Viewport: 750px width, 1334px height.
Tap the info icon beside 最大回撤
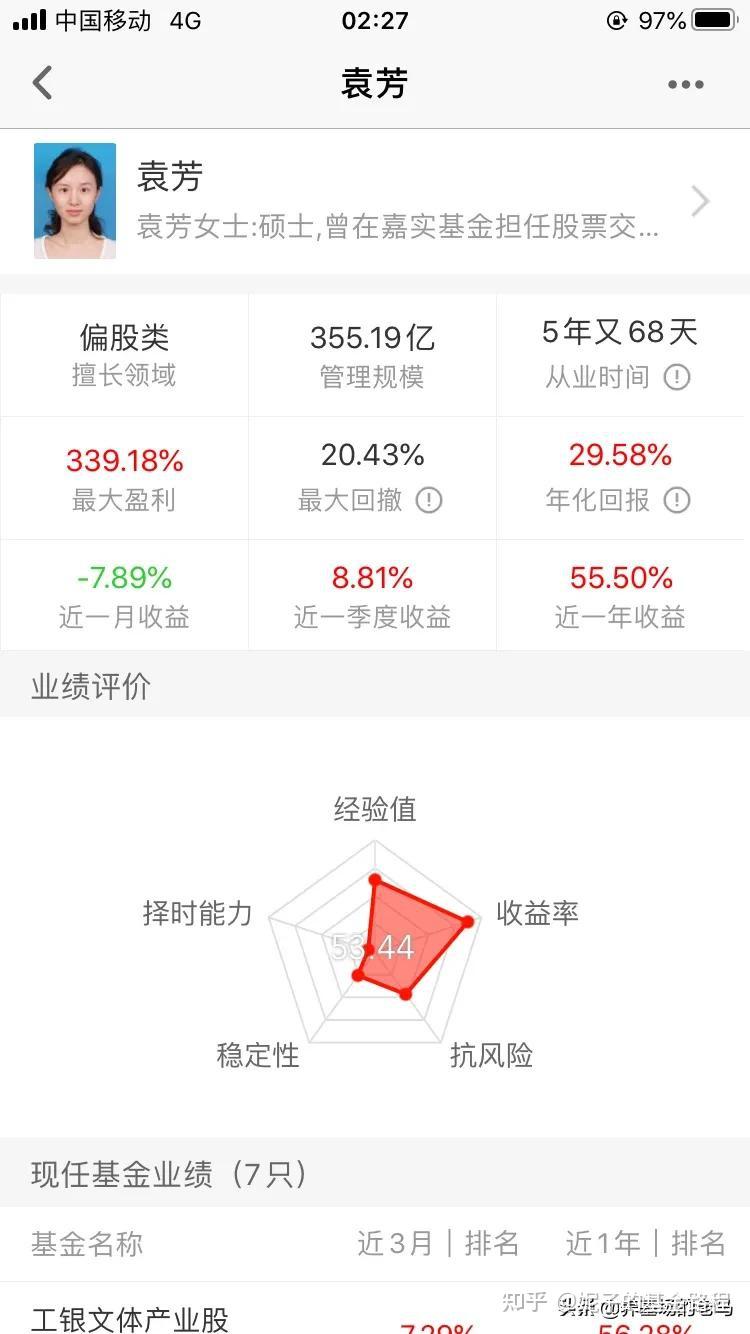(x=429, y=500)
